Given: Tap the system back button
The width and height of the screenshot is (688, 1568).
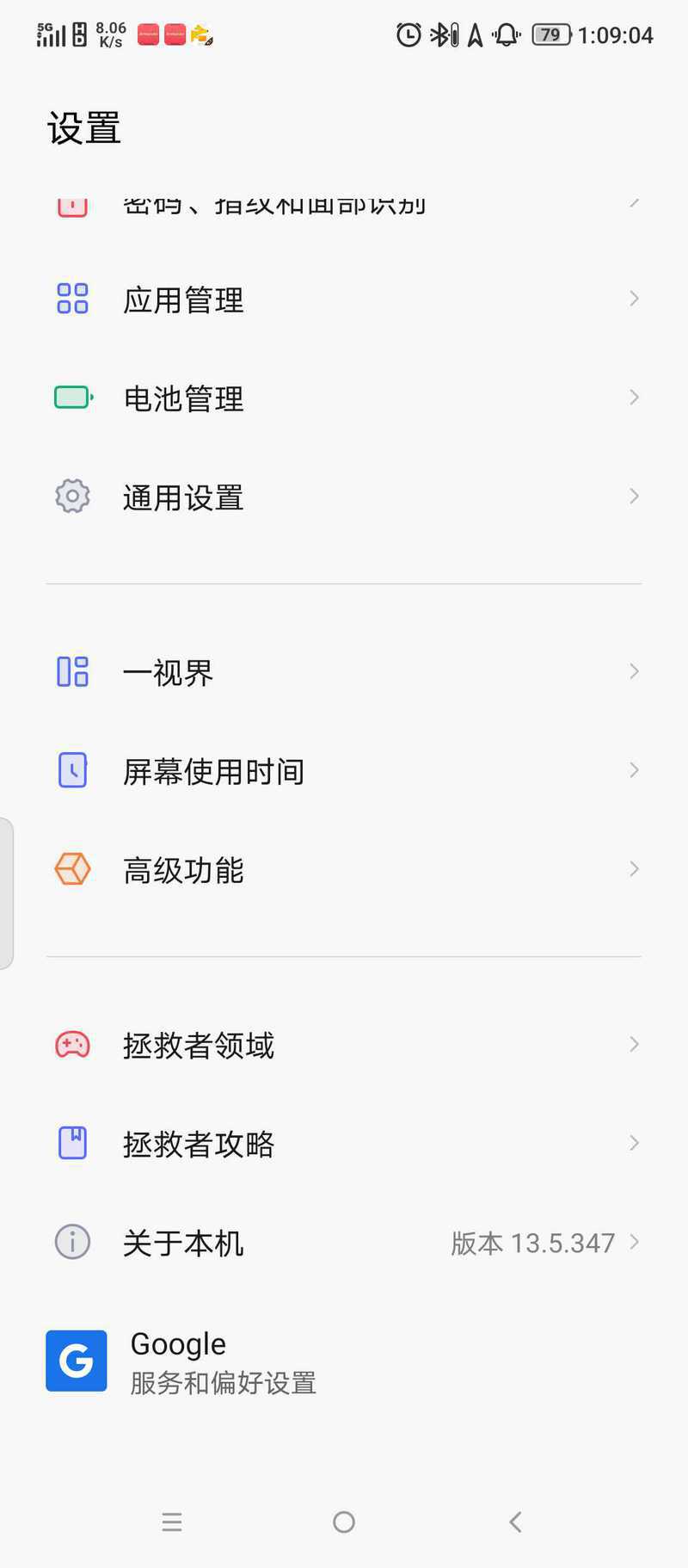Looking at the screenshot, I should click(x=515, y=1522).
